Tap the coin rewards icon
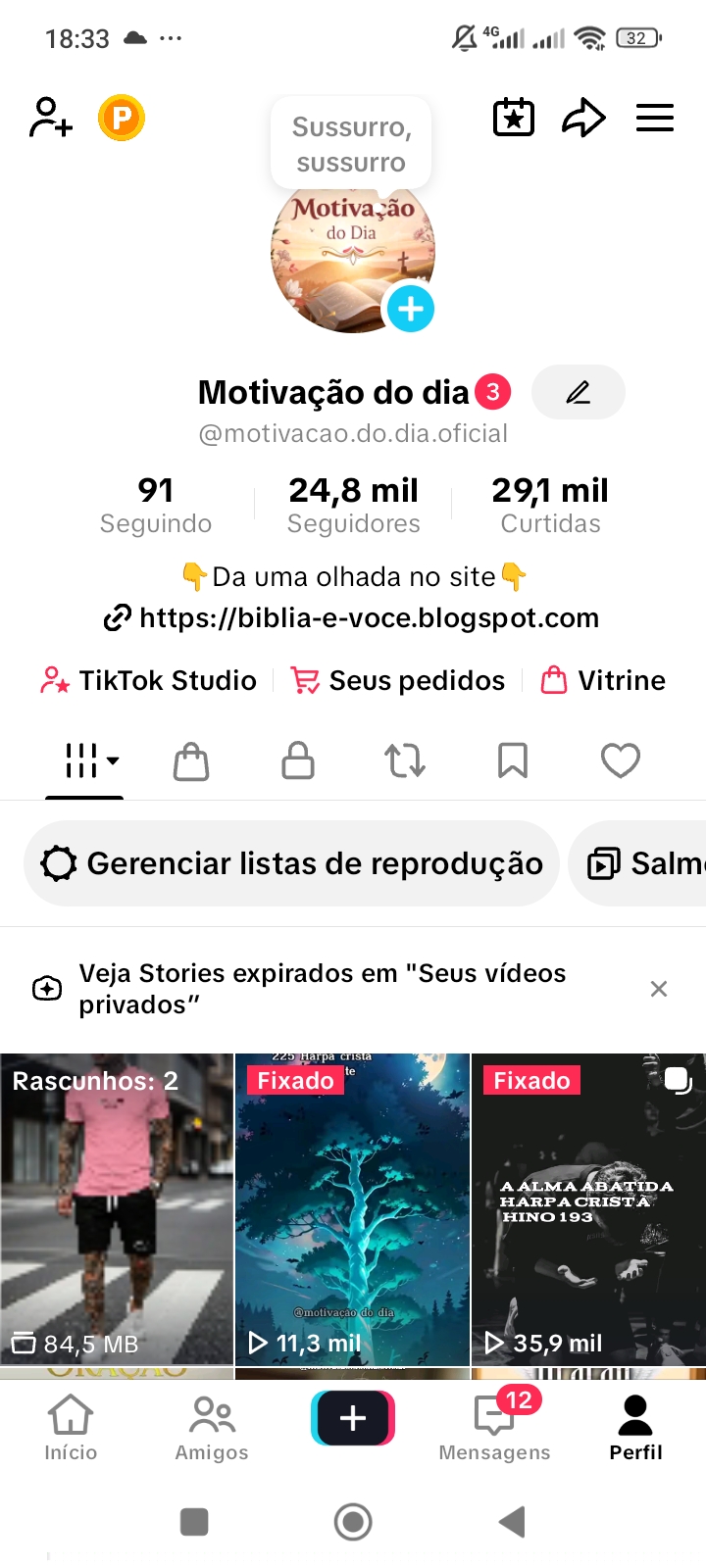The image size is (706, 1568). point(121,117)
